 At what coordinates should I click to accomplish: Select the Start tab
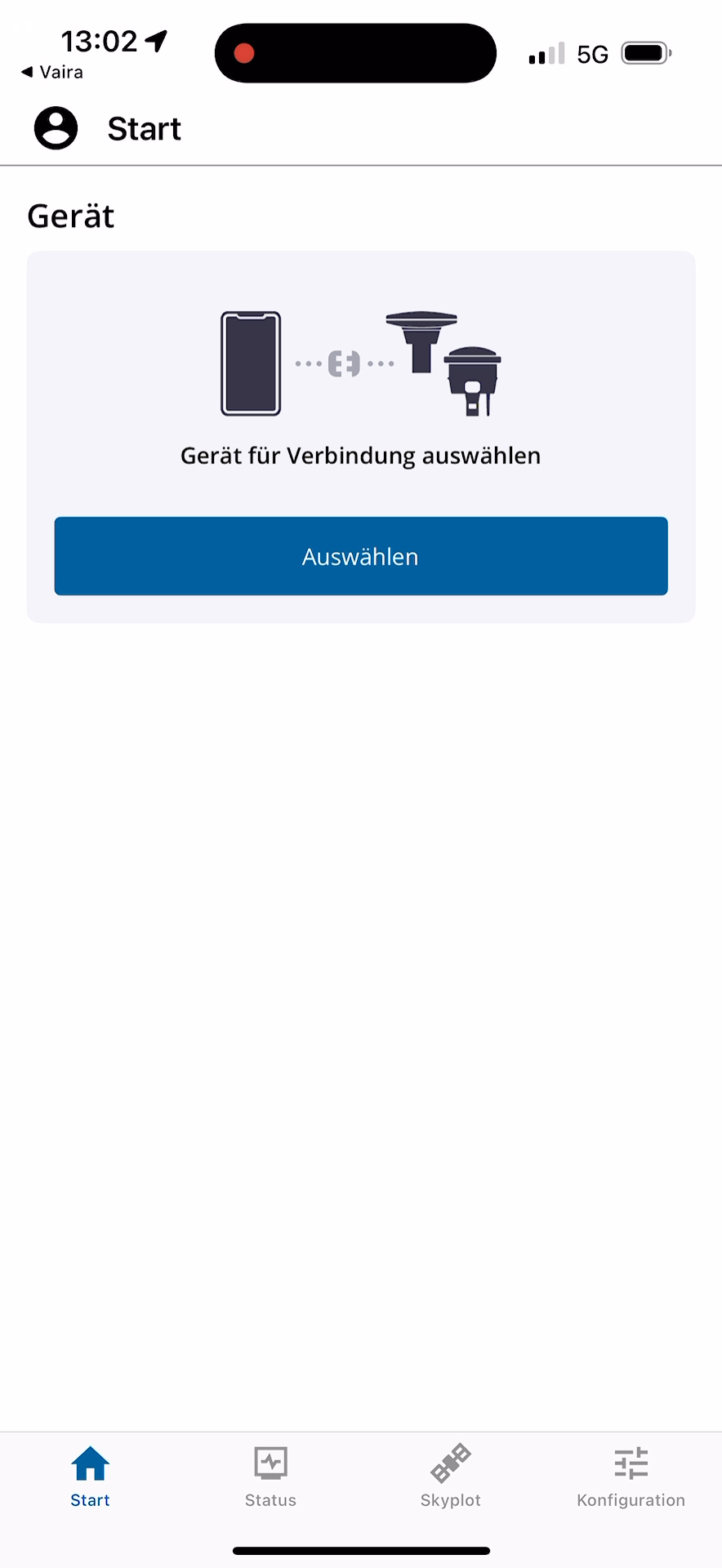[x=90, y=1477]
